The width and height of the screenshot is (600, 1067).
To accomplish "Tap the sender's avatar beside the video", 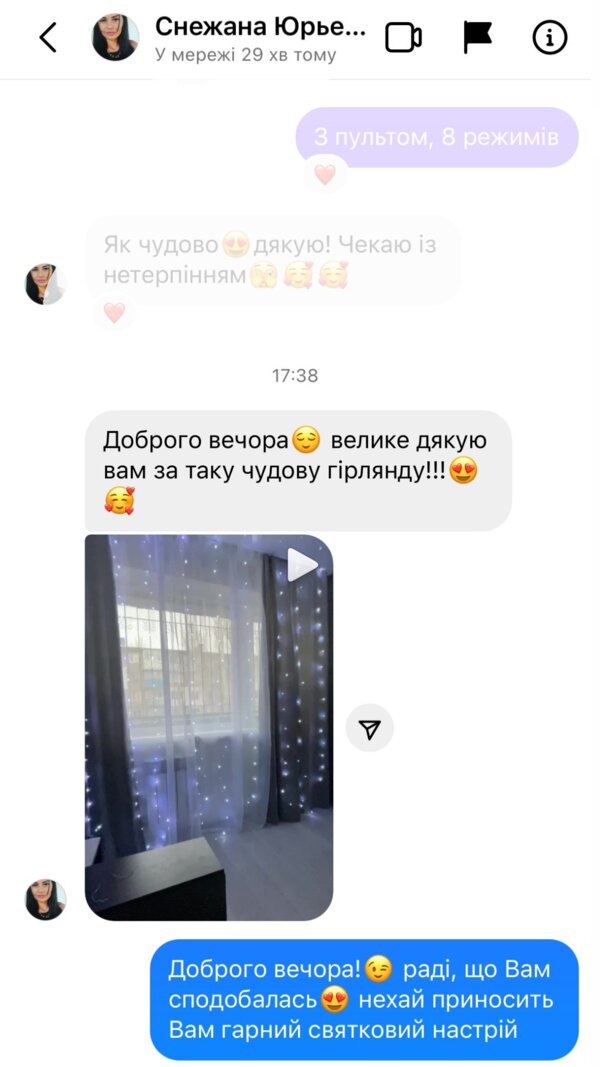I will point(46,899).
